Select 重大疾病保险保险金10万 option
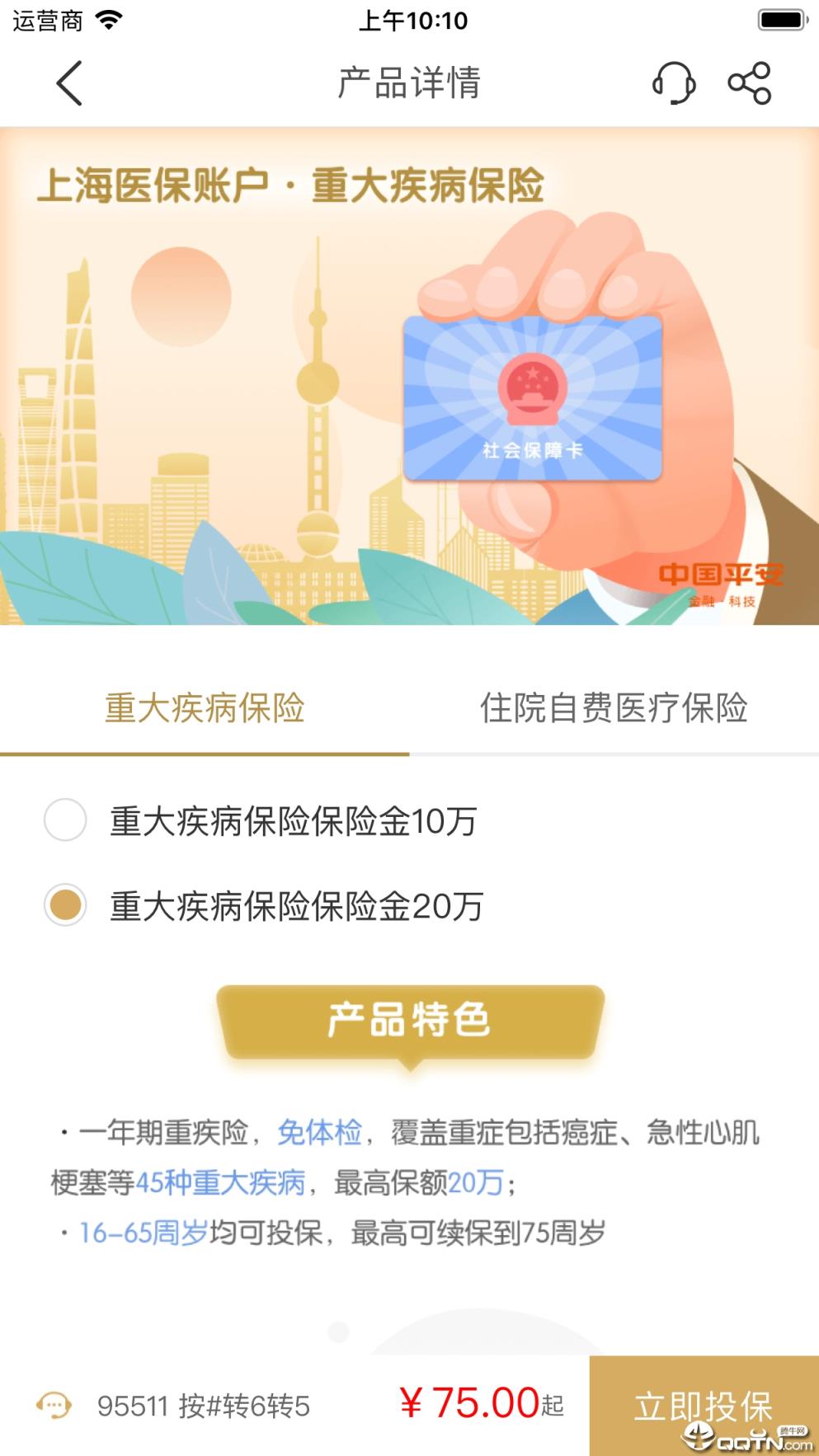This screenshot has width=819, height=1456. click(x=64, y=820)
